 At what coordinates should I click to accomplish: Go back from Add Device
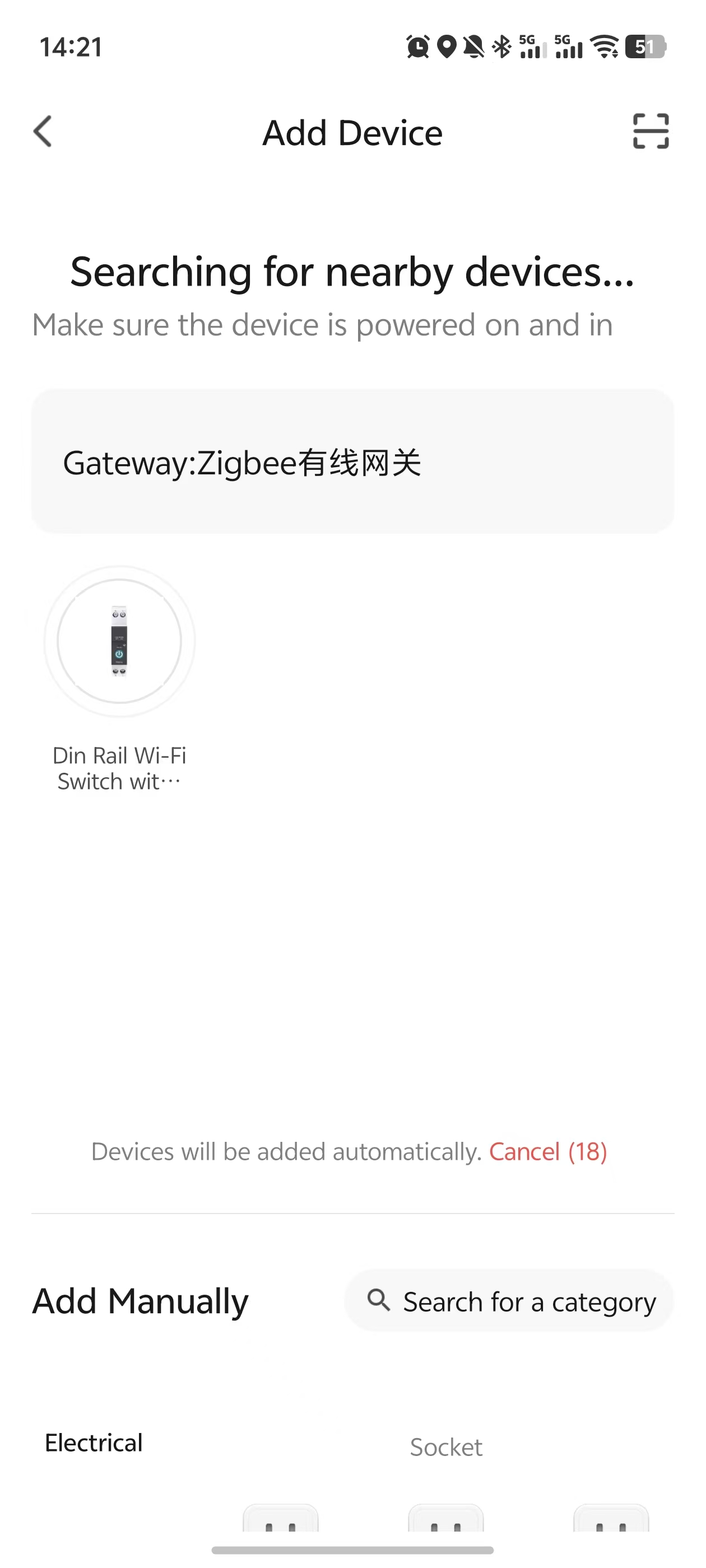click(43, 132)
